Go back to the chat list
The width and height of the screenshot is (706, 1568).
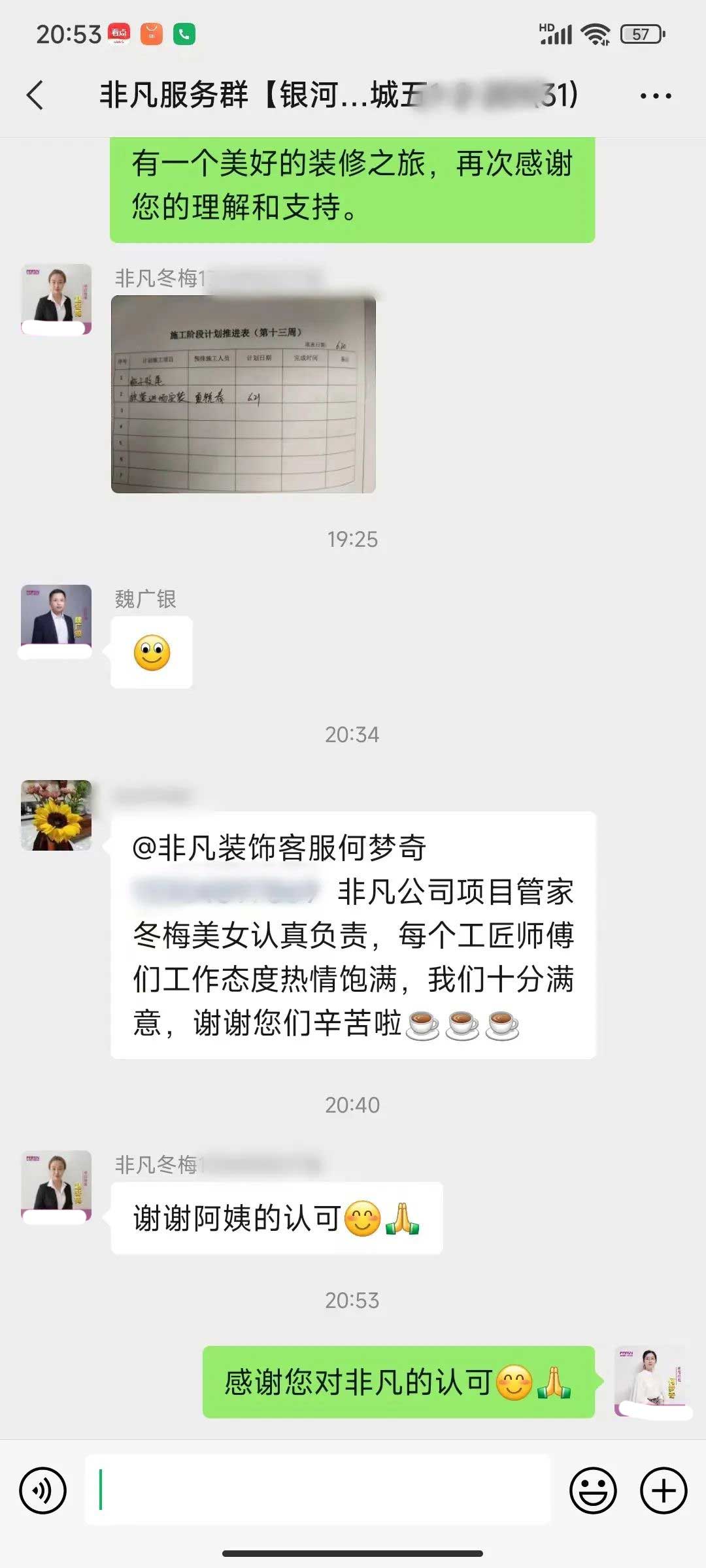coord(35,95)
